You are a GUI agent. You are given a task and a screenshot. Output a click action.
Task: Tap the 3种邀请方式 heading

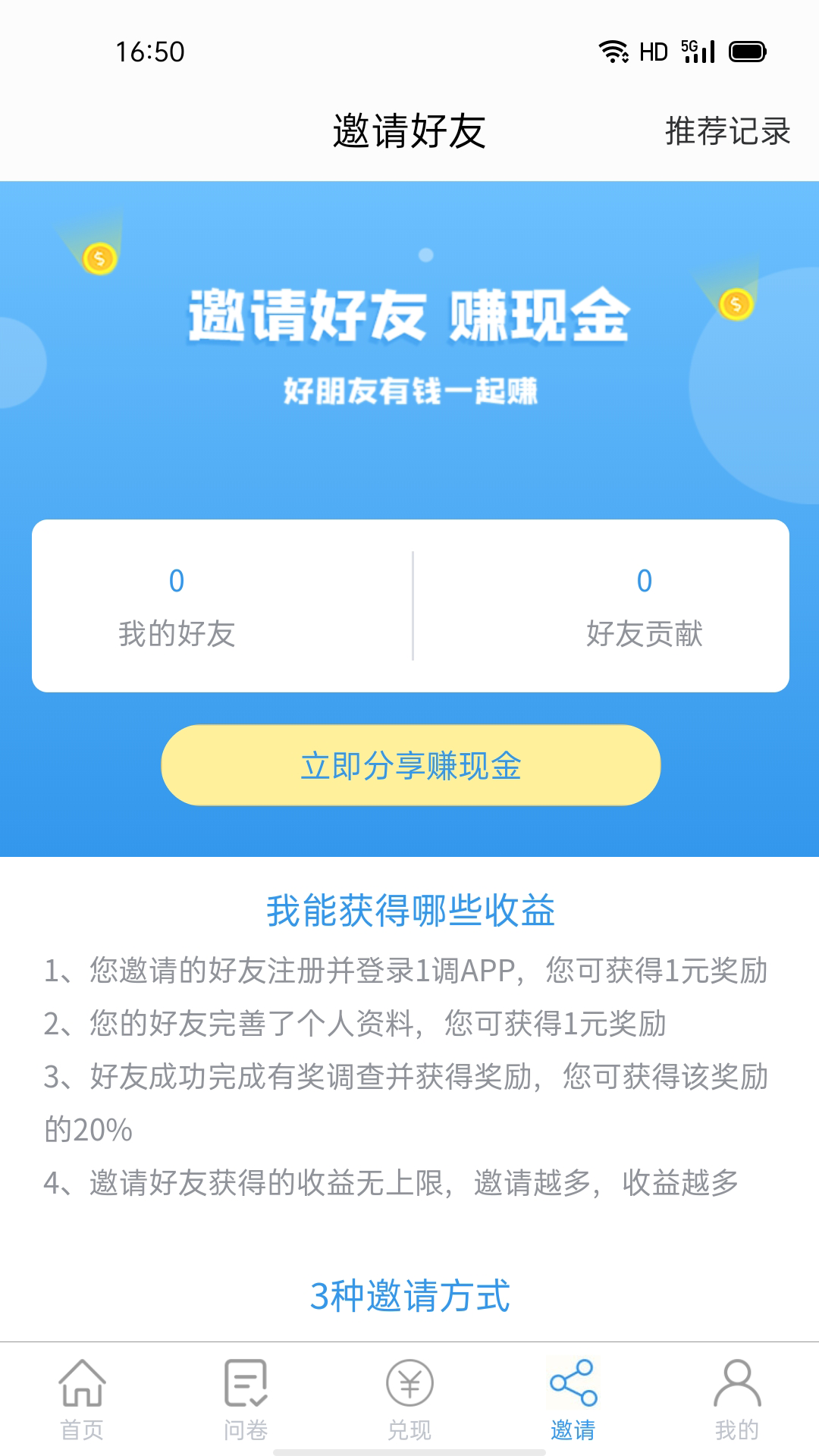pos(409,1294)
